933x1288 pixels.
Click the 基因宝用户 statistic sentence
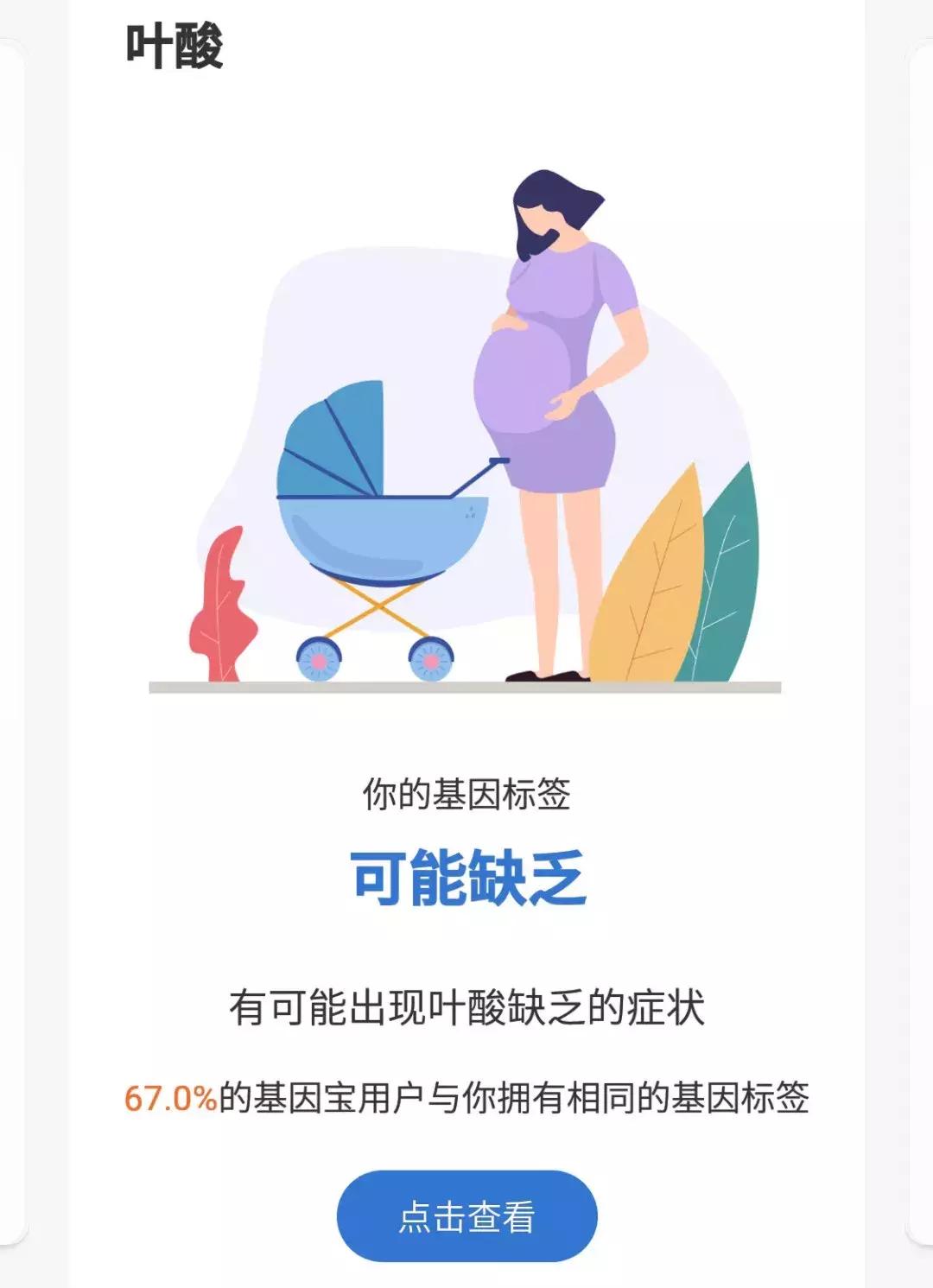coord(466,1095)
